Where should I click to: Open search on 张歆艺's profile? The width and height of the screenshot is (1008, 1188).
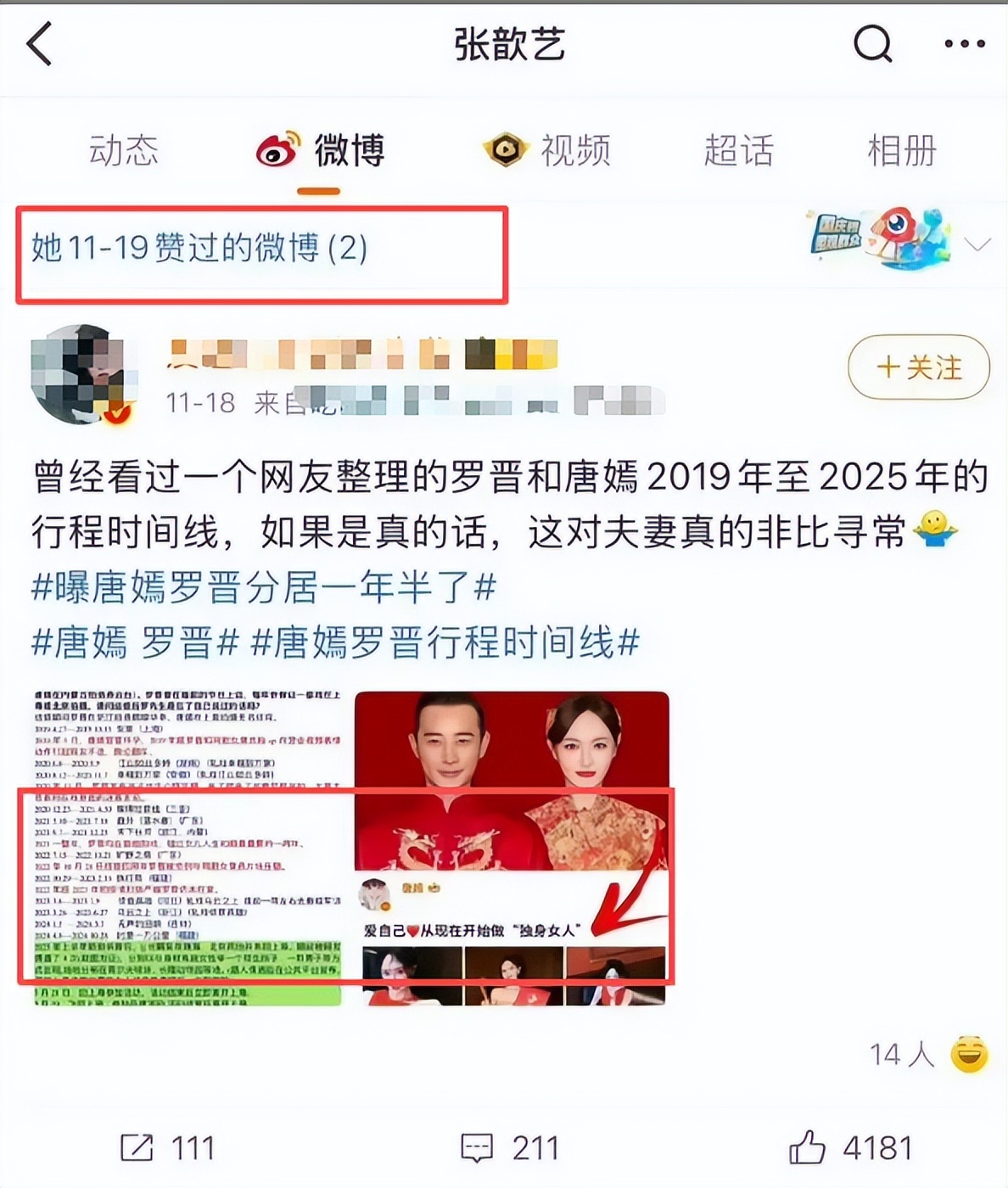tap(873, 43)
